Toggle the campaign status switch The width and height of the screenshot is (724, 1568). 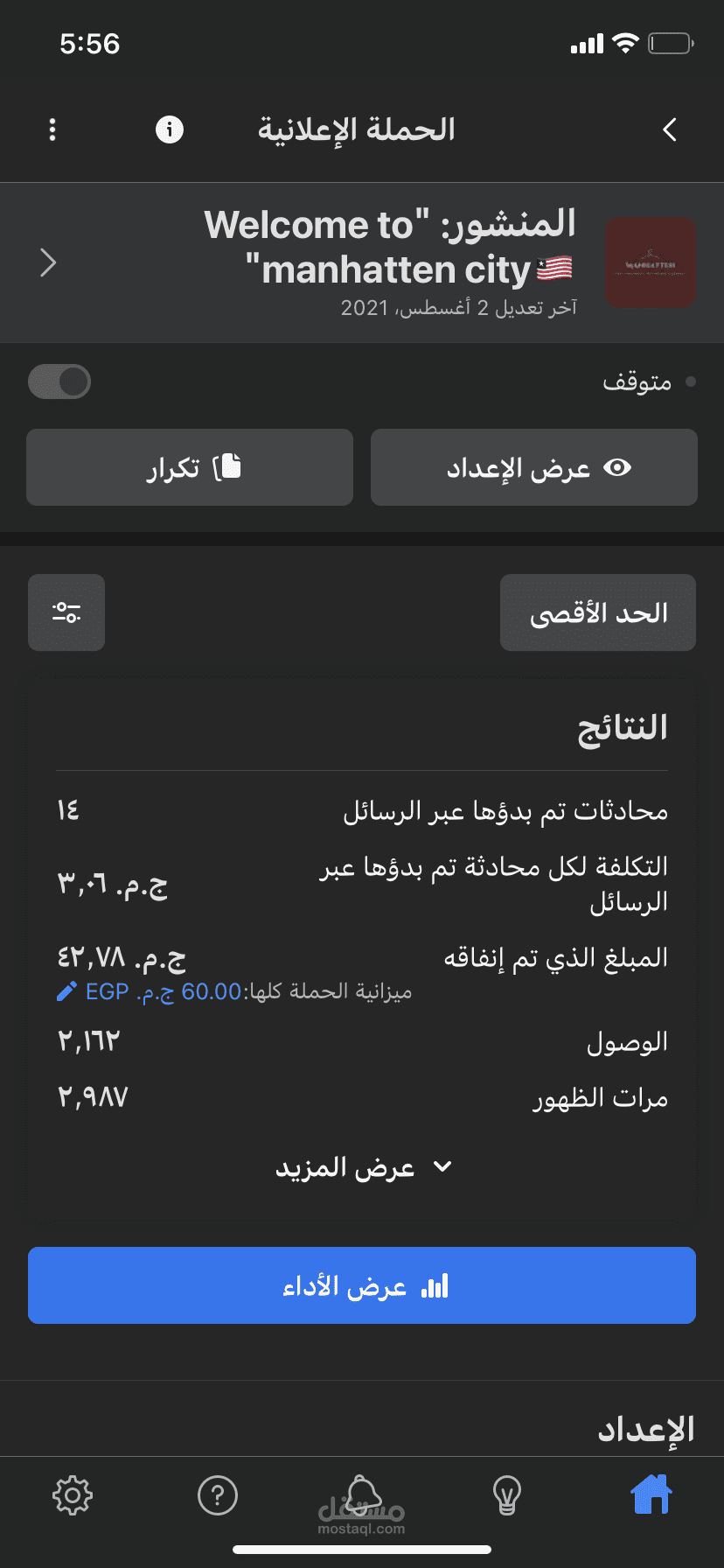[59, 381]
